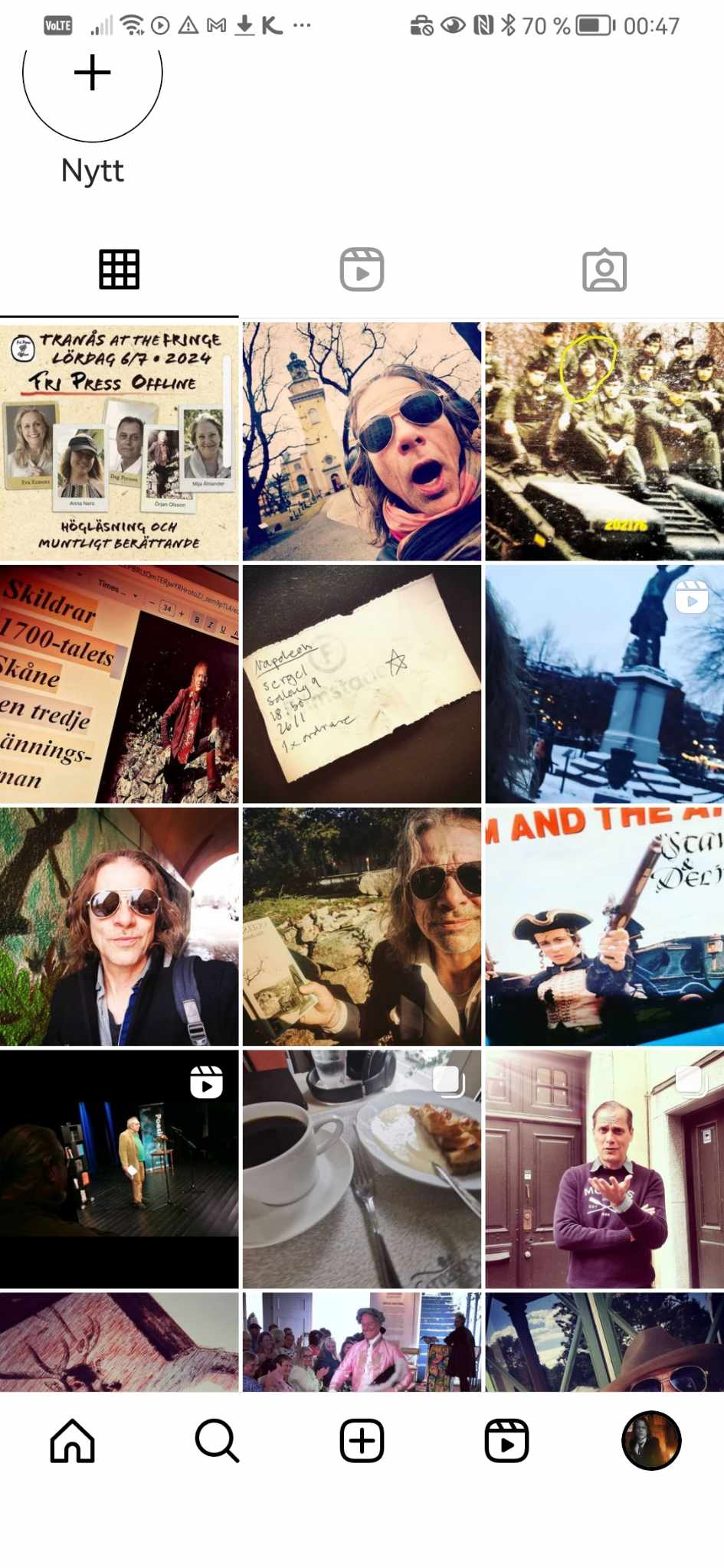The width and height of the screenshot is (724, 1568).
Task: Switch to the Reels tab on profile
Action: [x=362, y=269]
